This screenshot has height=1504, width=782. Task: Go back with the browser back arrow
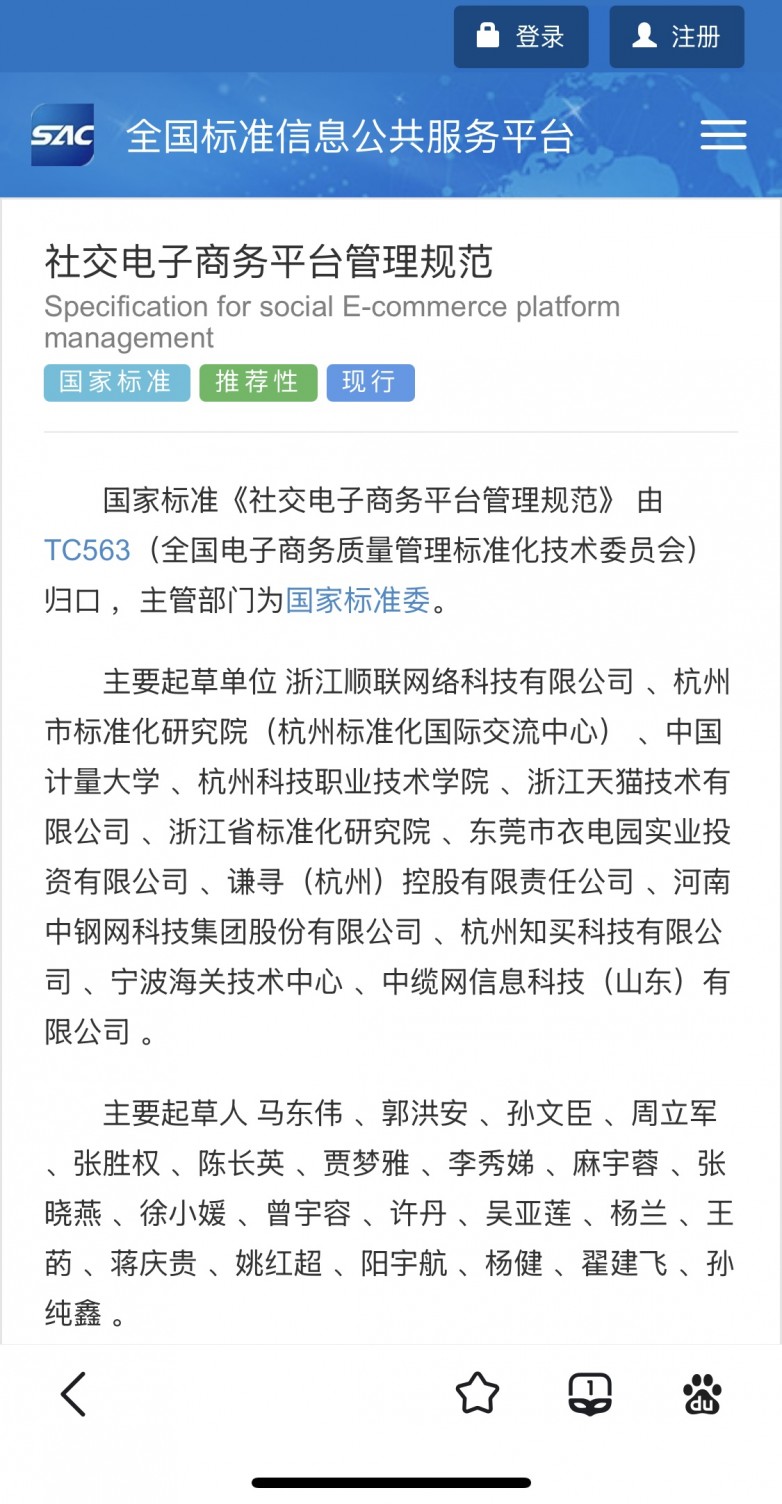pyautogui.click(x=73, y=1393)
